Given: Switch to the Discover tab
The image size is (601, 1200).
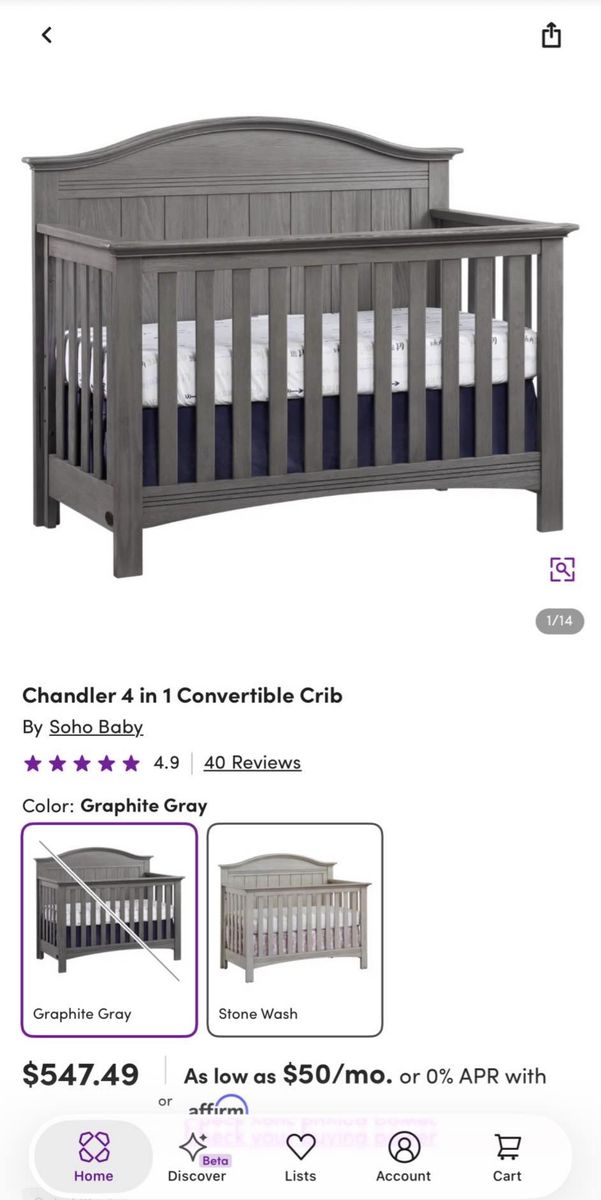Looking at the screenshot, I should [x=197, y=1156].
